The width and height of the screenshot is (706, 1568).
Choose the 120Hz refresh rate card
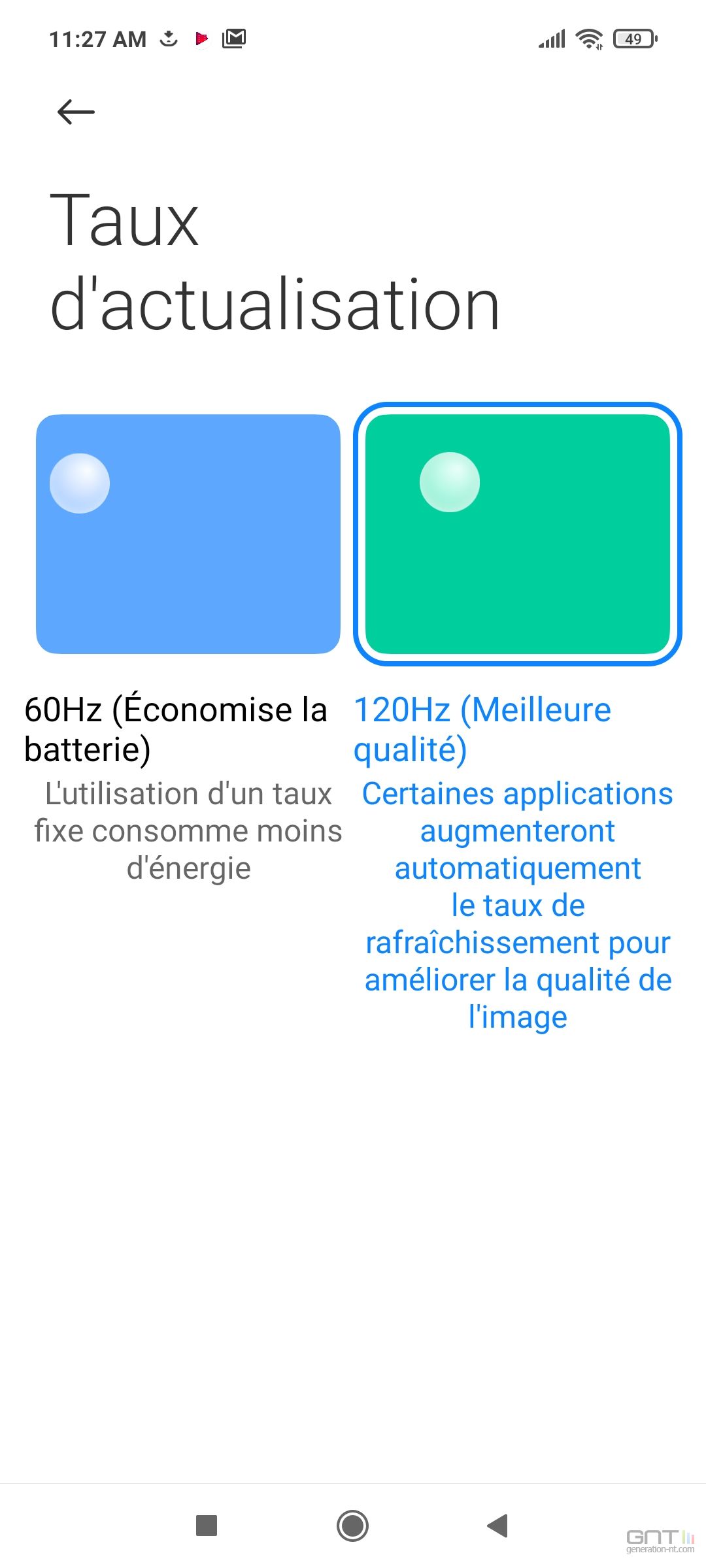[518, 534]
